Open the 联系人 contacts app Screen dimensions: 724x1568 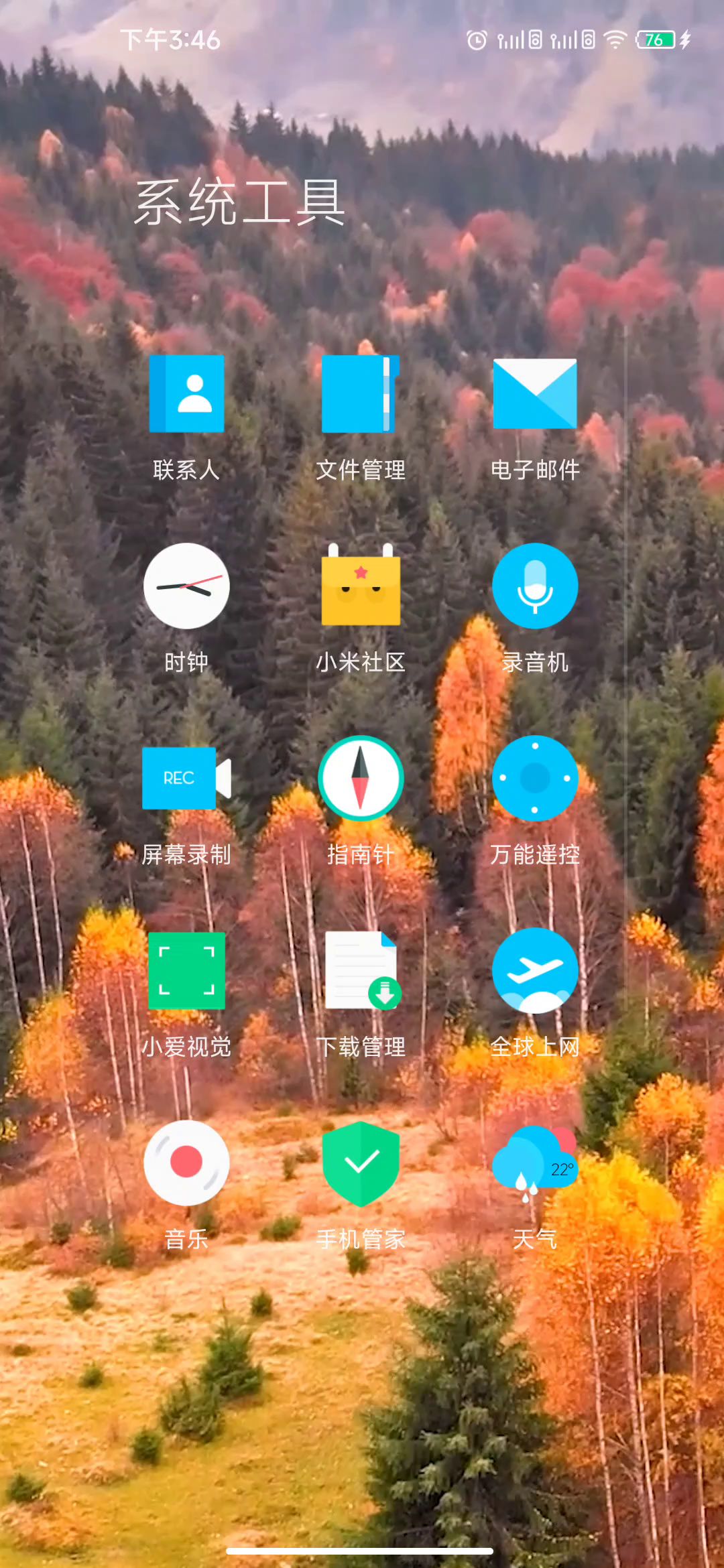click(x=186, y=394)
